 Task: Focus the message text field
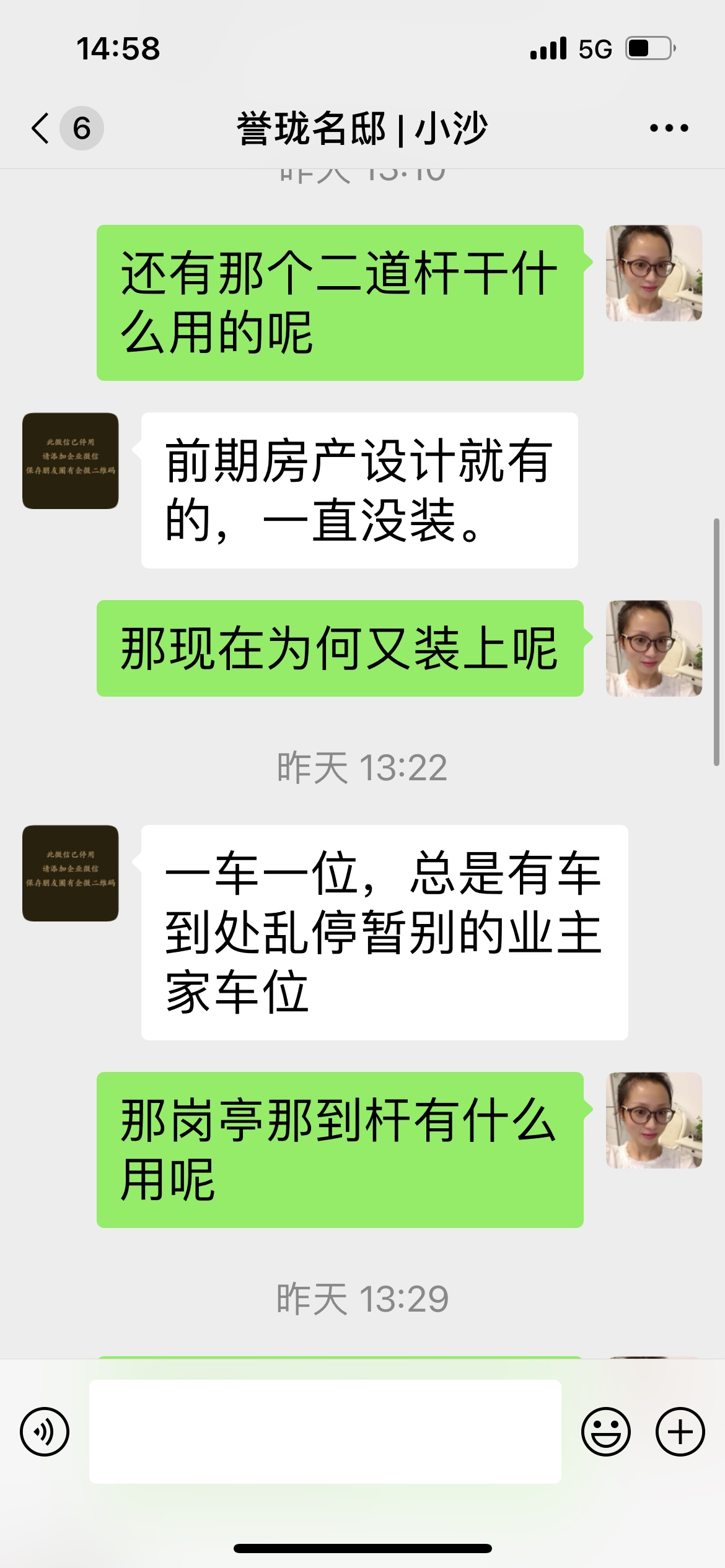[x=325, y=1431]
